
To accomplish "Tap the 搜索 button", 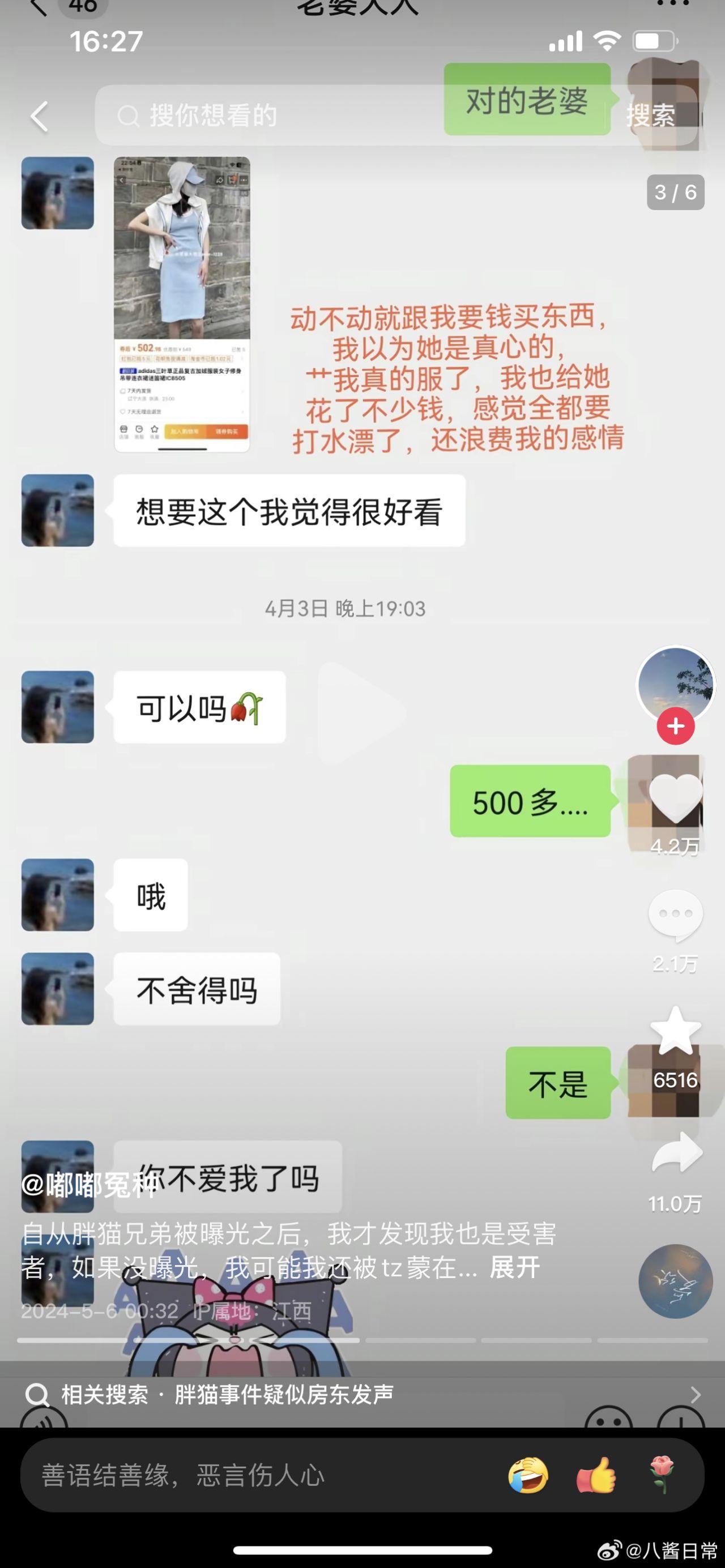I will [x=650, y=116].
